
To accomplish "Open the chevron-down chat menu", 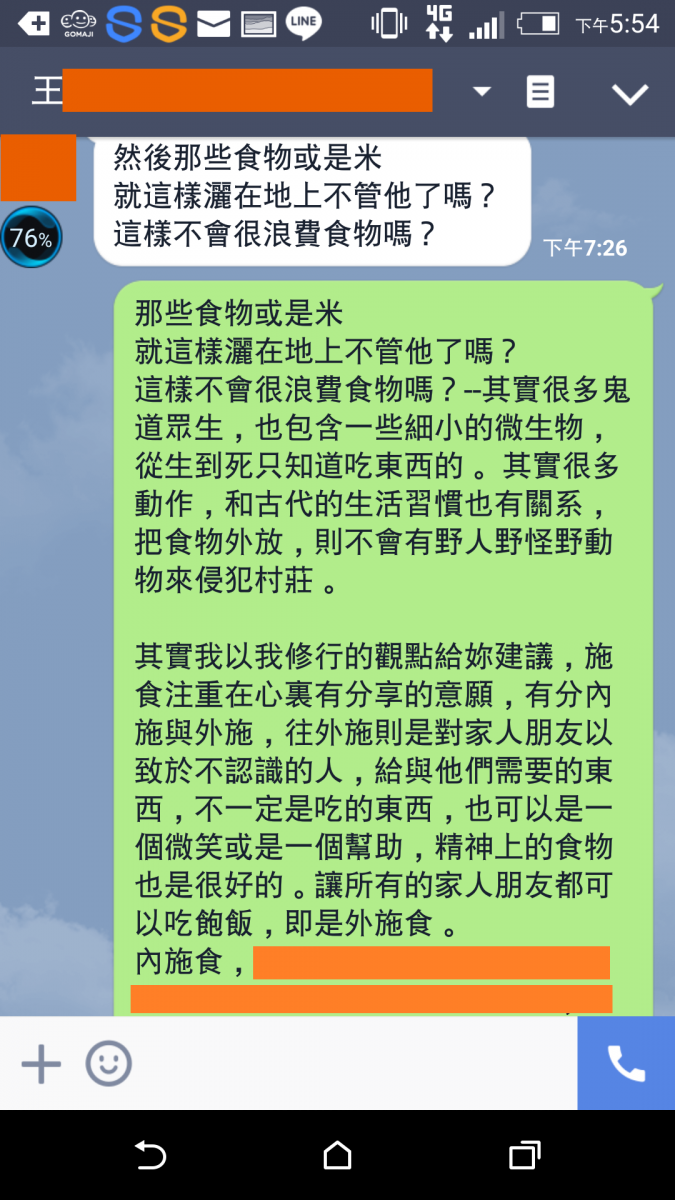I will coord(630,94).
